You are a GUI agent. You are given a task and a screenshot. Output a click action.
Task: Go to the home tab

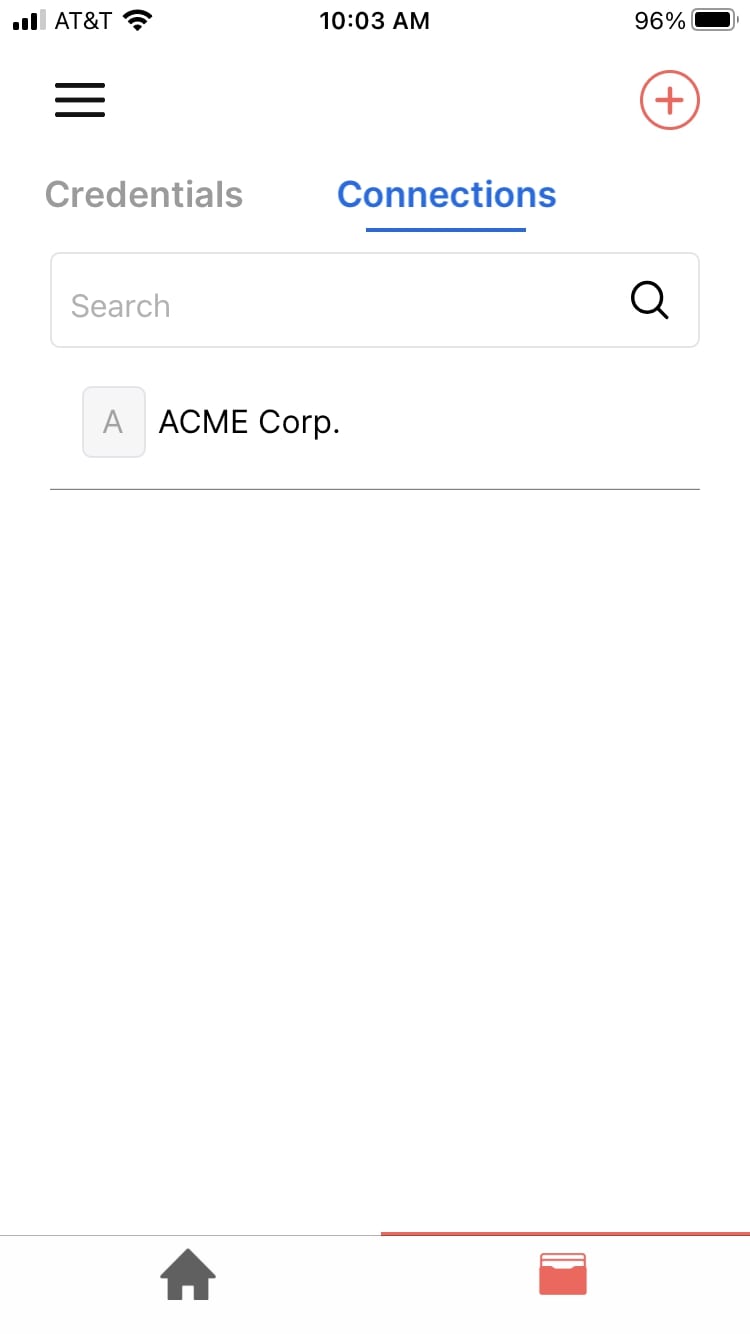coord(188,1275)
